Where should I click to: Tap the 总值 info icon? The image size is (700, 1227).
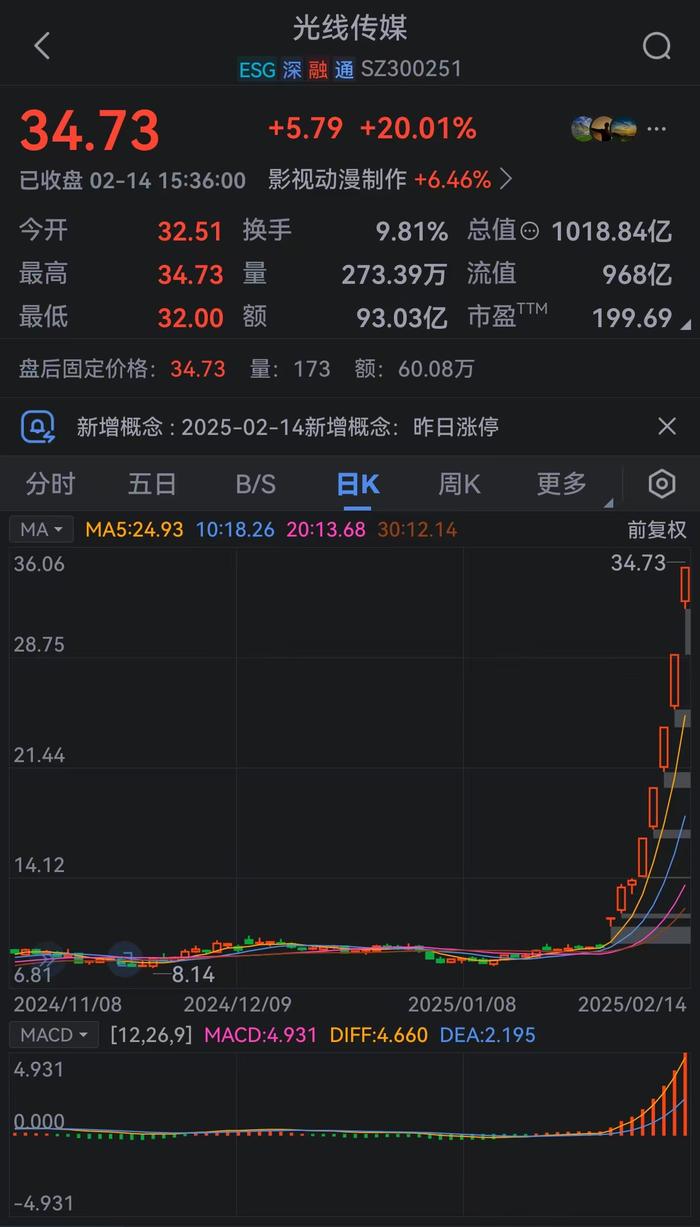(530, 231)
